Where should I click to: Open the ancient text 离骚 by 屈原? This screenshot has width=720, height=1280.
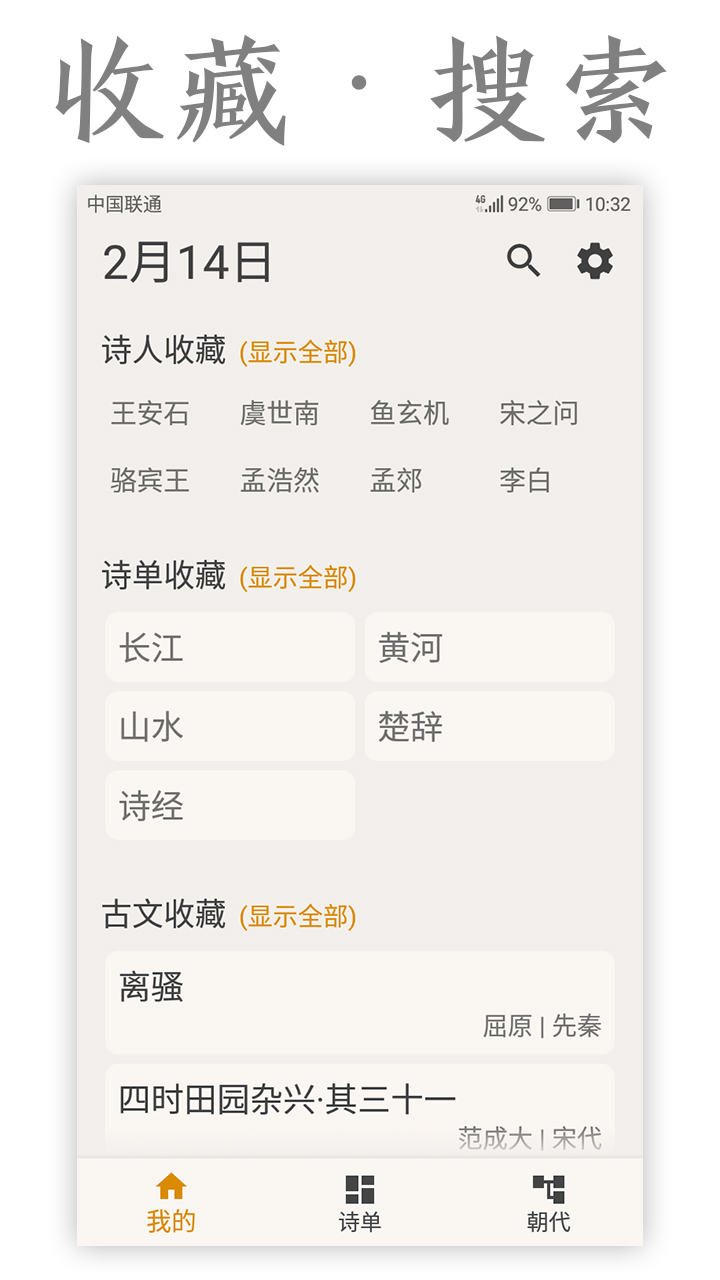(x=359, y=1000)
